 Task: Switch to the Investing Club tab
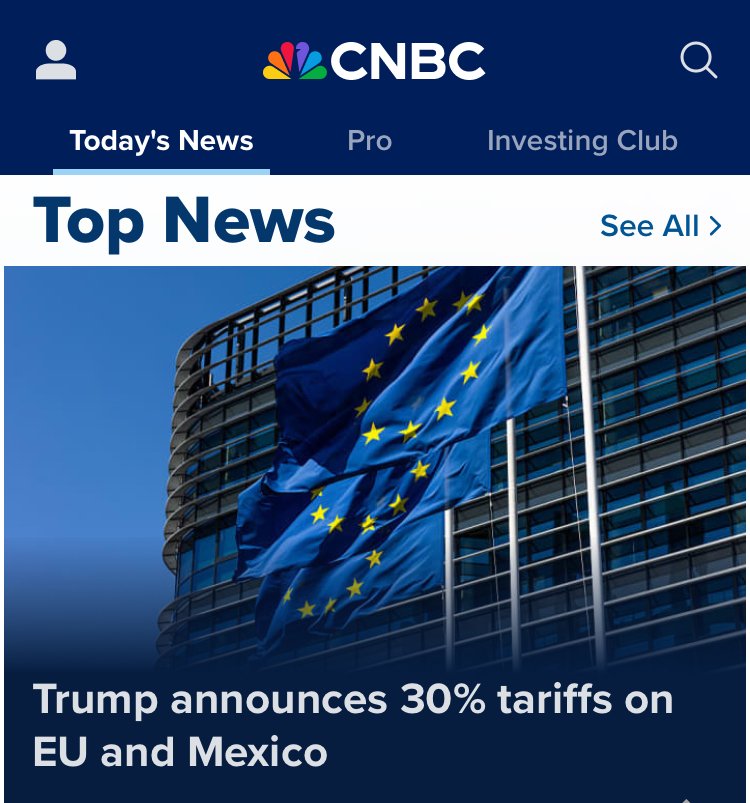(582, 141)
